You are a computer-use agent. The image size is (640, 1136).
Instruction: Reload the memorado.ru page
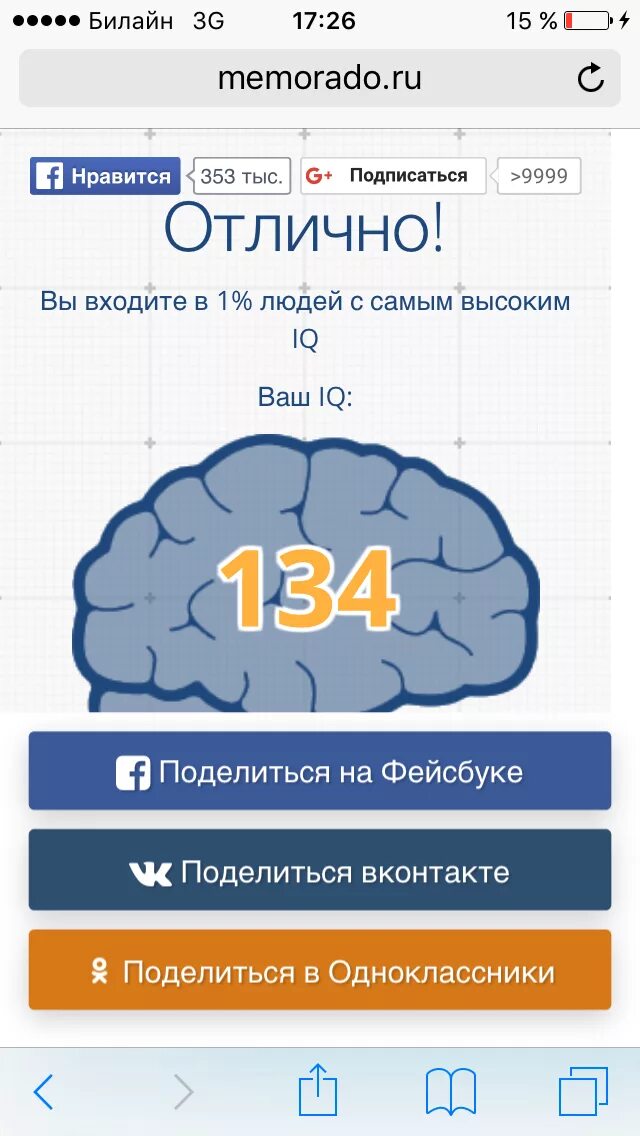coord(591,78)
